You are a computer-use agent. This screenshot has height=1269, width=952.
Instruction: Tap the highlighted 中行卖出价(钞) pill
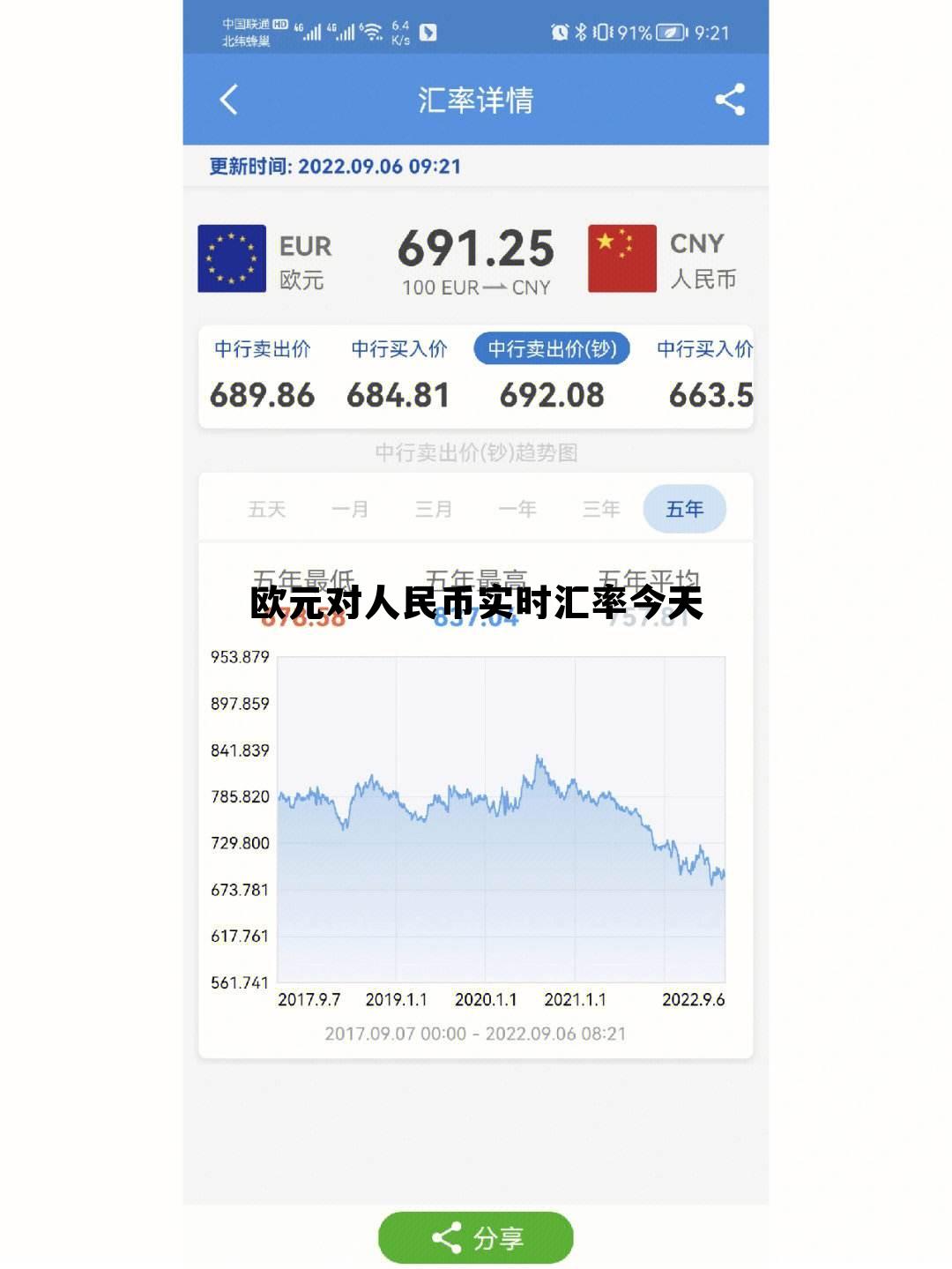pos(554,349)
